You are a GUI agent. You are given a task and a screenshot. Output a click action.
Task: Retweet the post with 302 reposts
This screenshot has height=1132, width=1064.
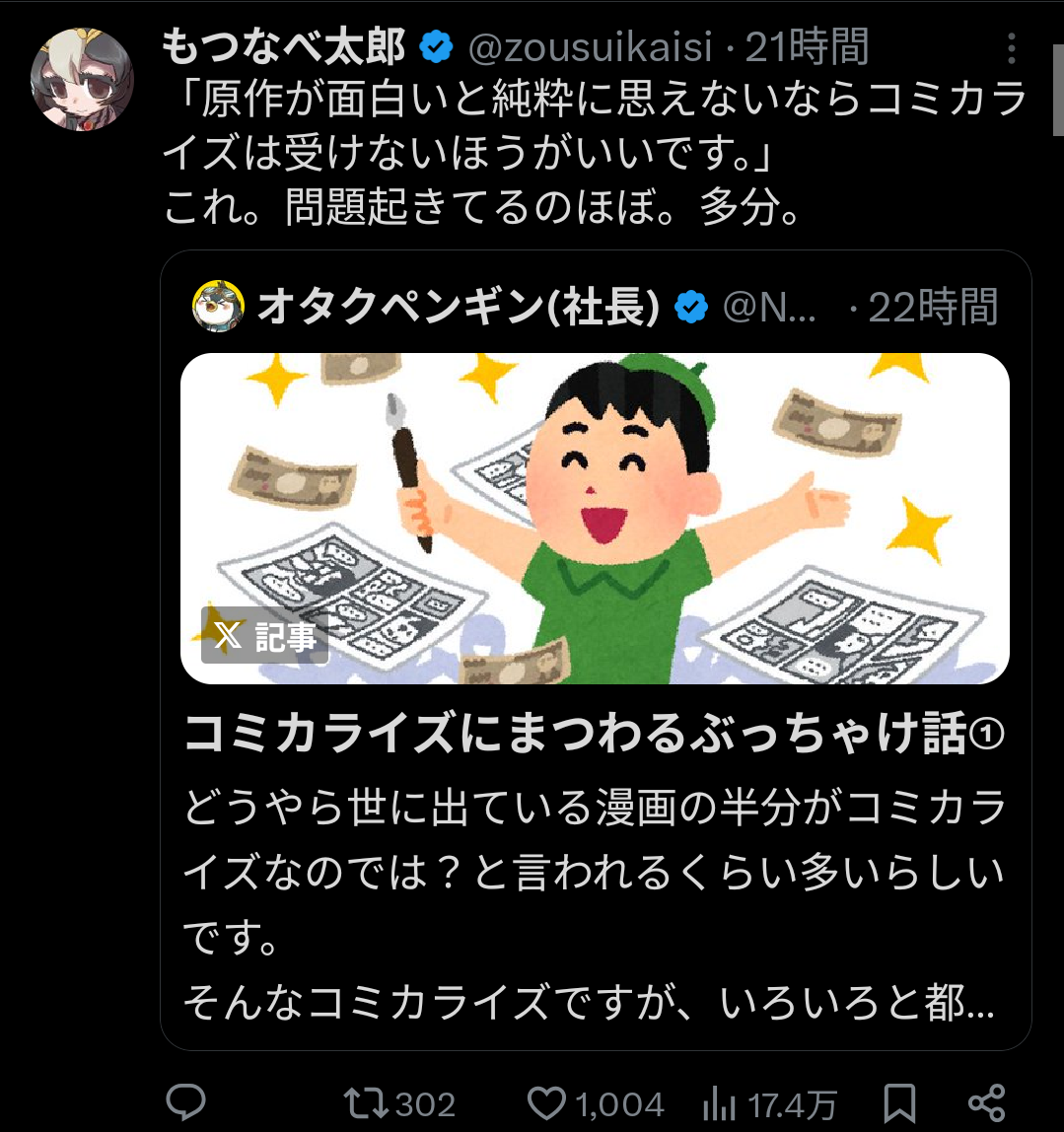click(368, 1102)
